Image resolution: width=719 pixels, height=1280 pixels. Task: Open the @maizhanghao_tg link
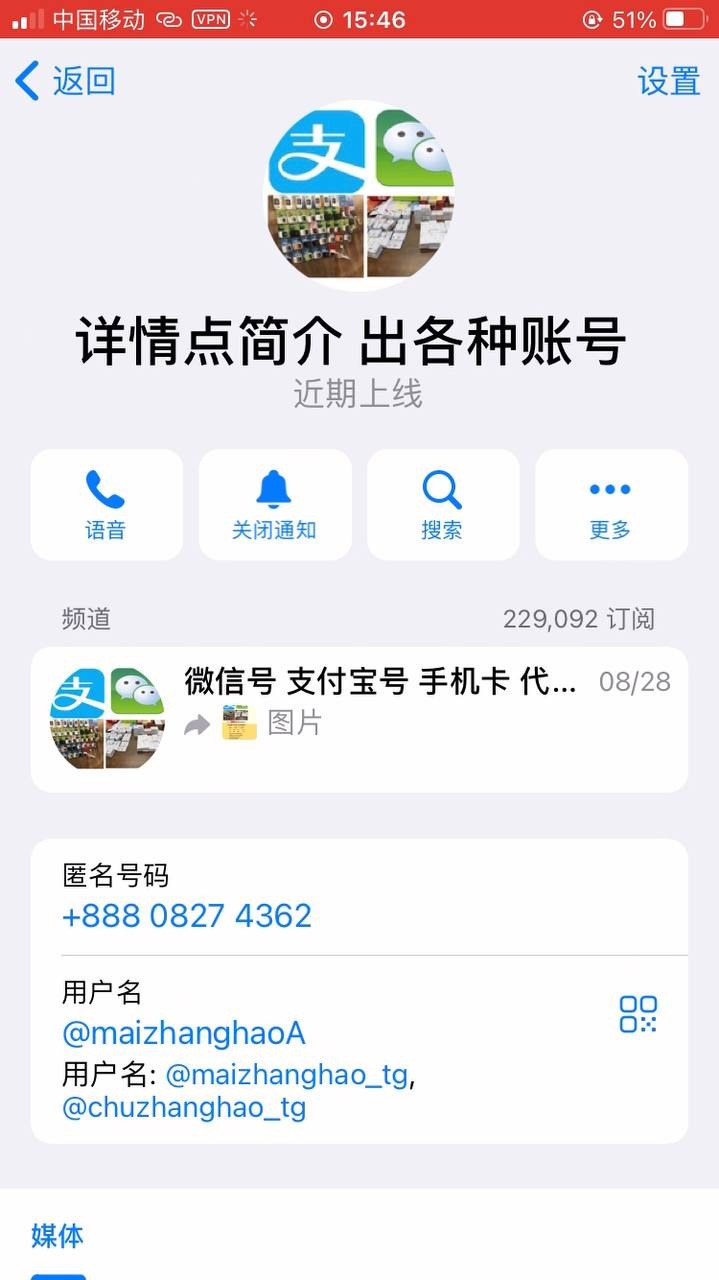click(x=287, y=1075)
